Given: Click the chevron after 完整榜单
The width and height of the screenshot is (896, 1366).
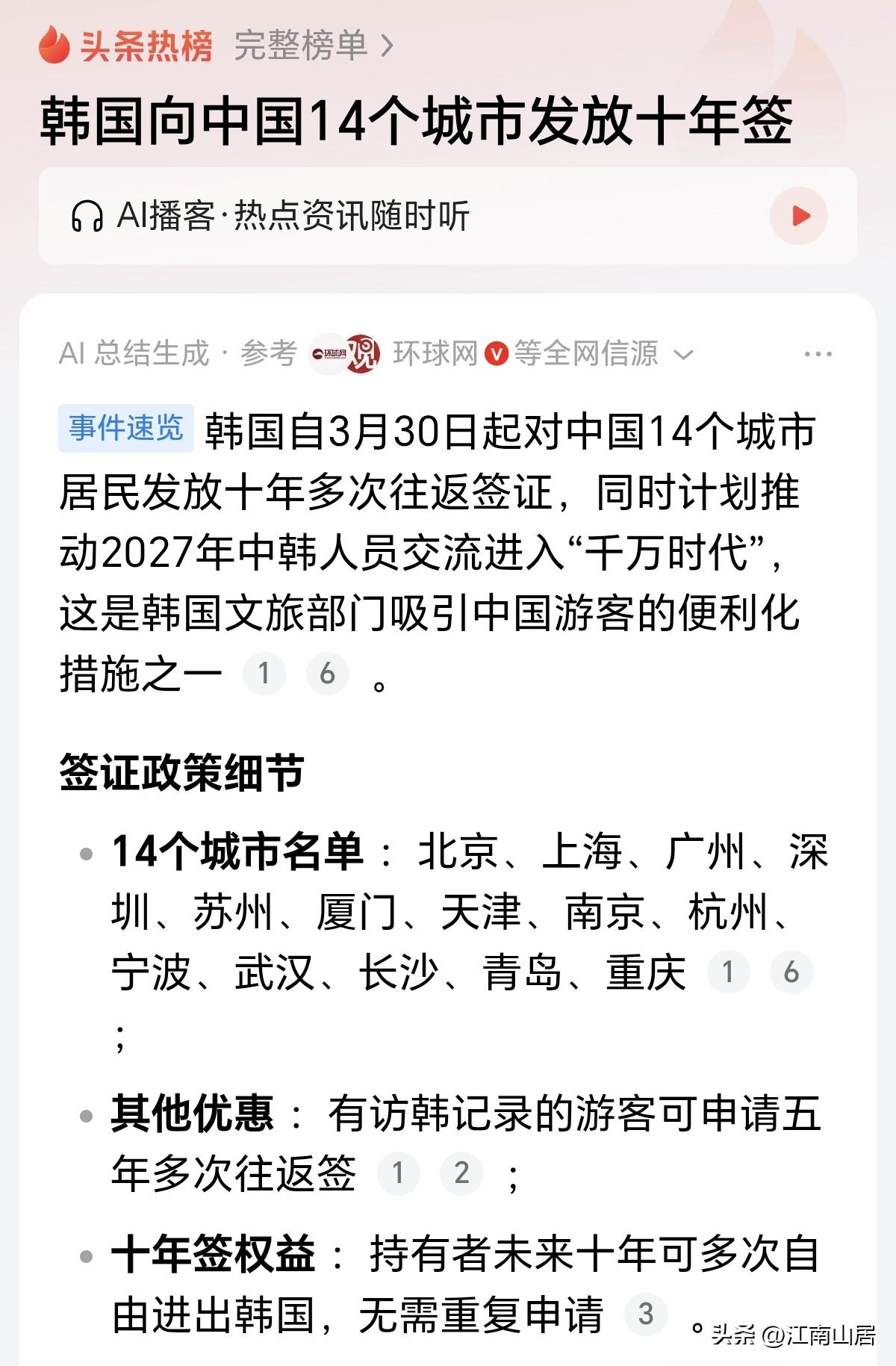Looking at the screenshot, I should pos(388,46).
